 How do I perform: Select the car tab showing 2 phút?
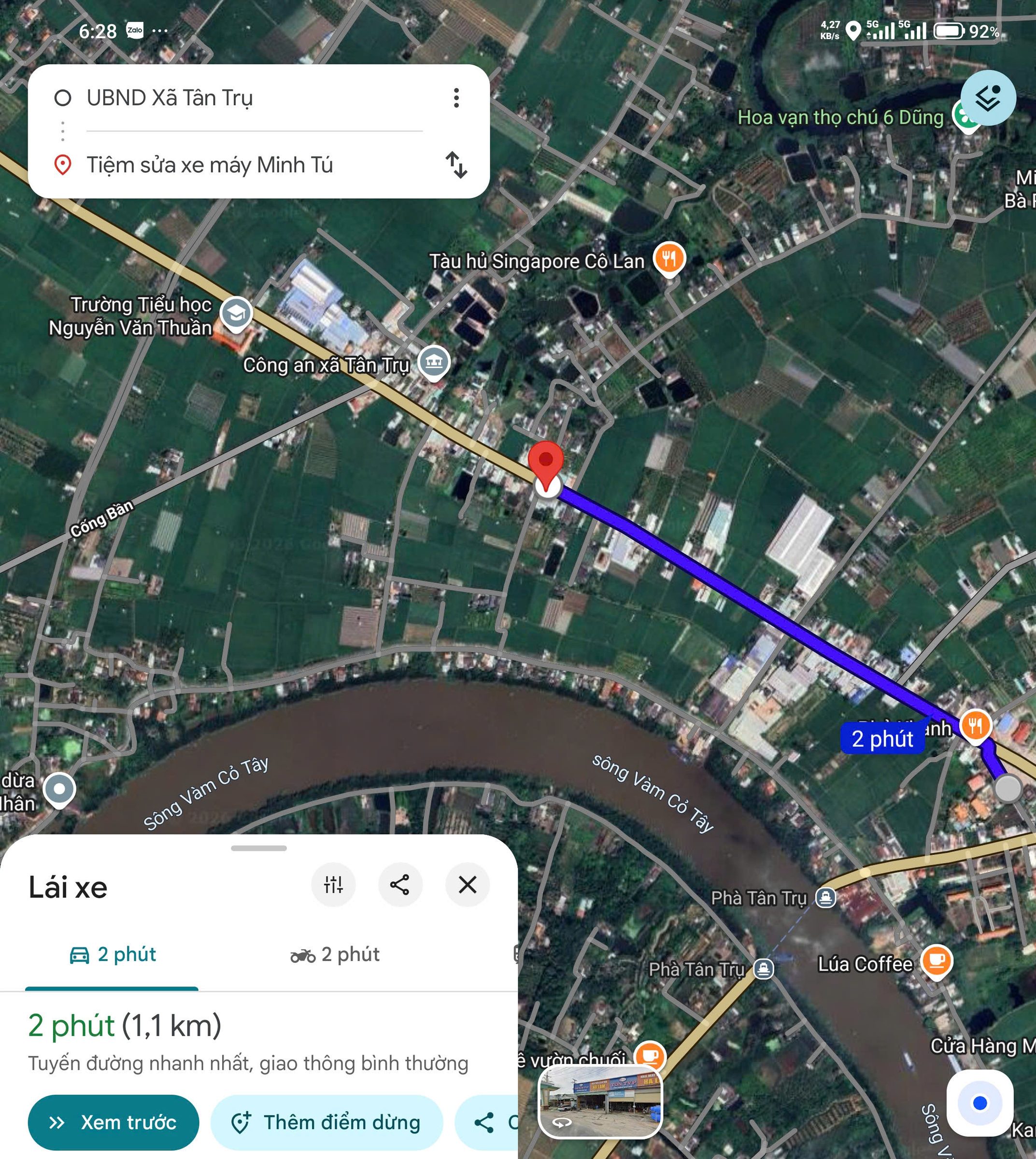[112, 954]
